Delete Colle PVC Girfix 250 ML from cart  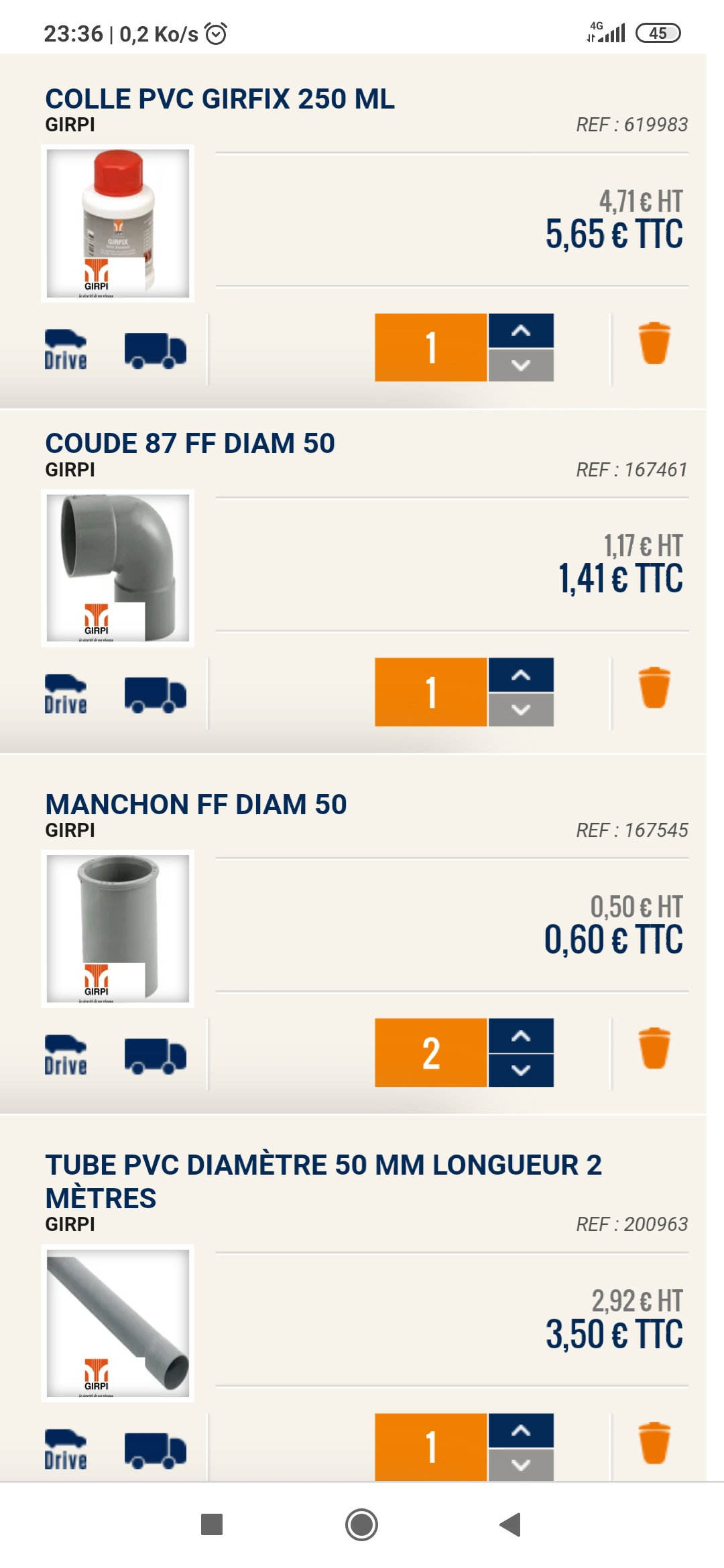click(654, 343)
